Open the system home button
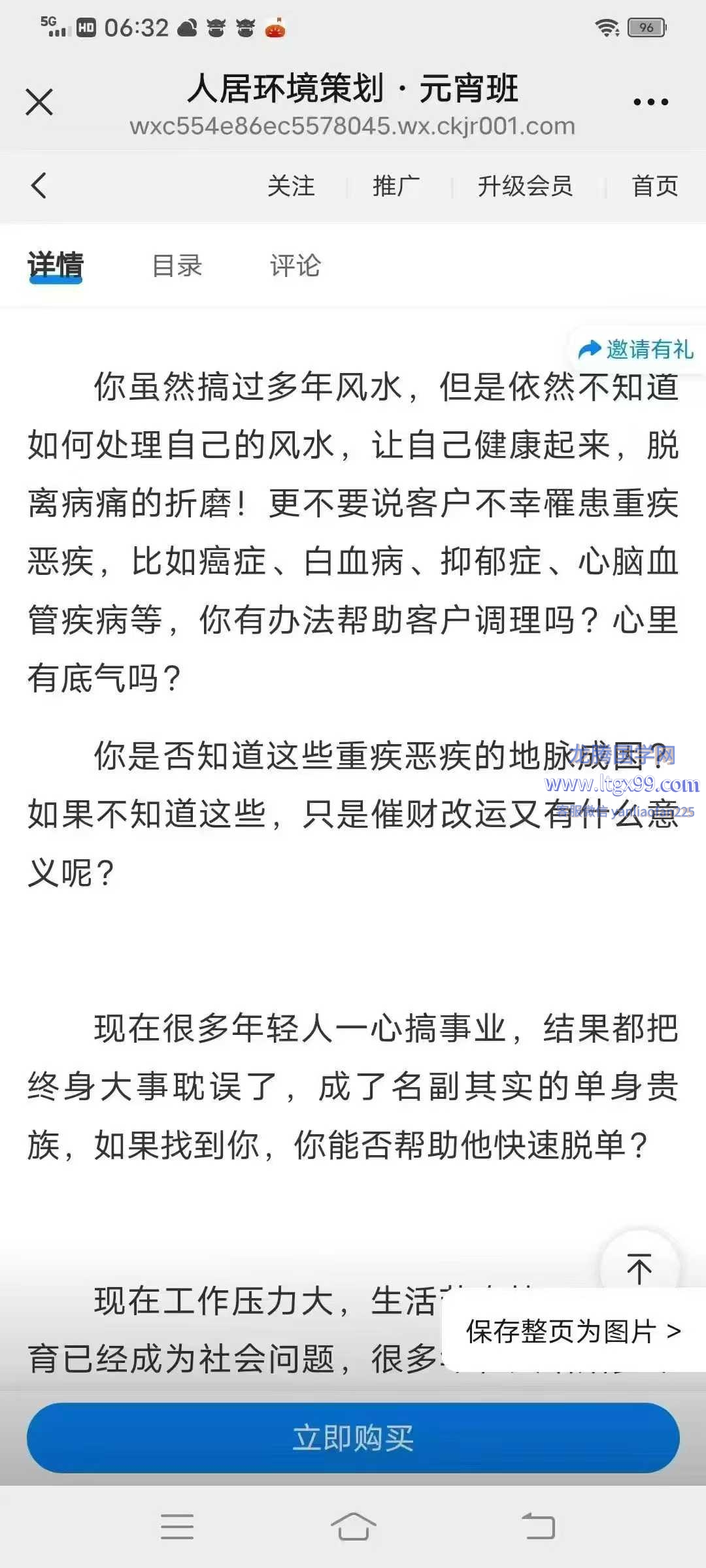The width and height of the screenshot is (706, 1568). click(x=353, y=1527)
